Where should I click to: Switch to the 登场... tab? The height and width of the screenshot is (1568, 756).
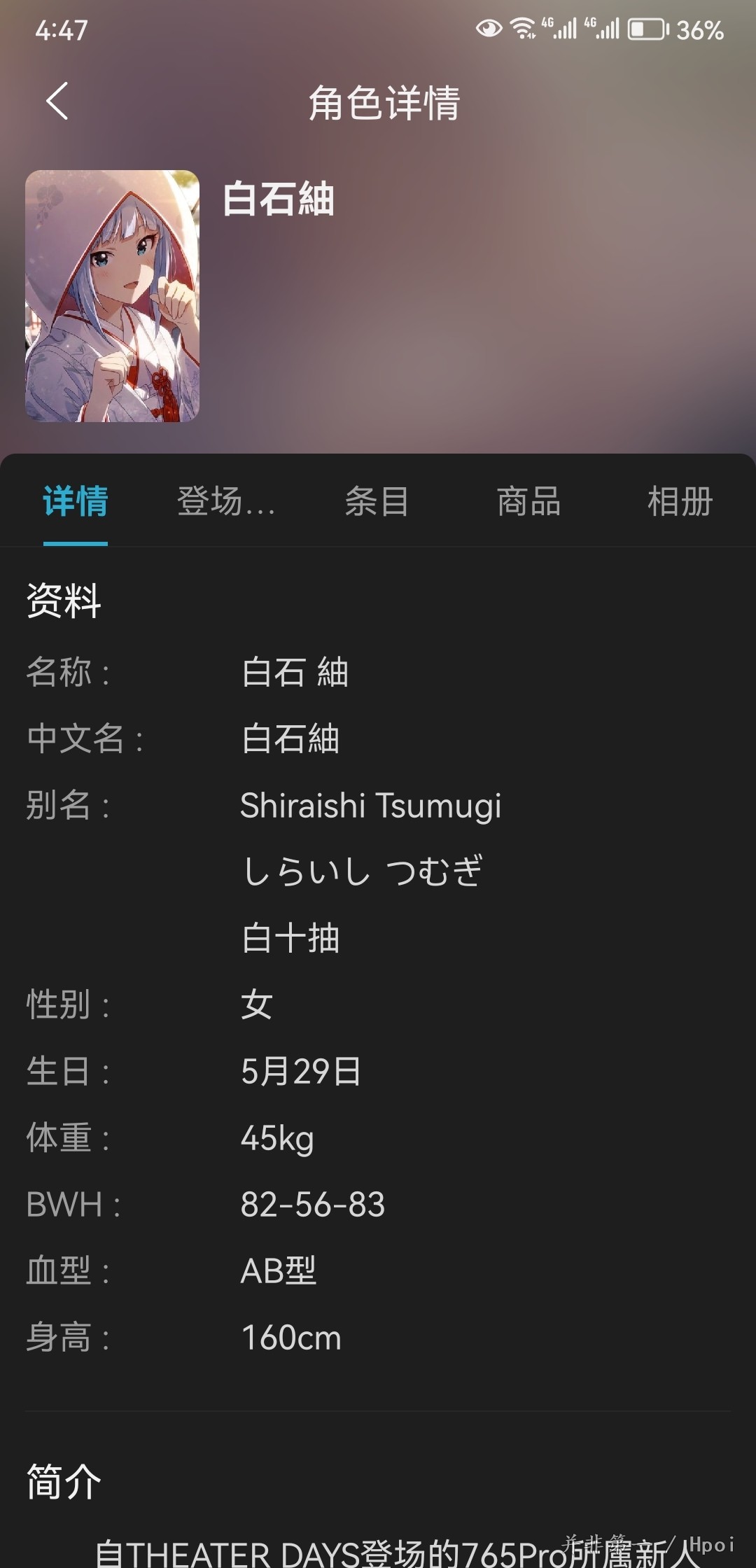tap(226, 501)
